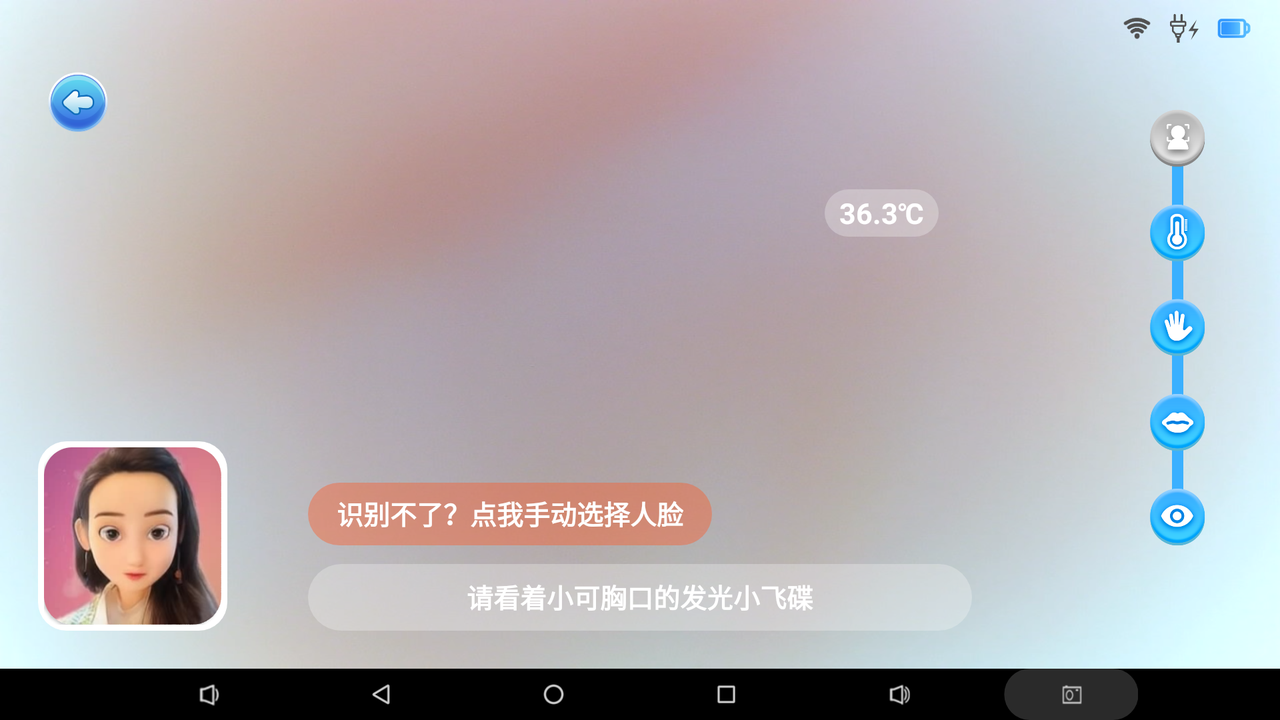Tap the cartoon girl avatar

pyautogui.click(x=133, y=536)
